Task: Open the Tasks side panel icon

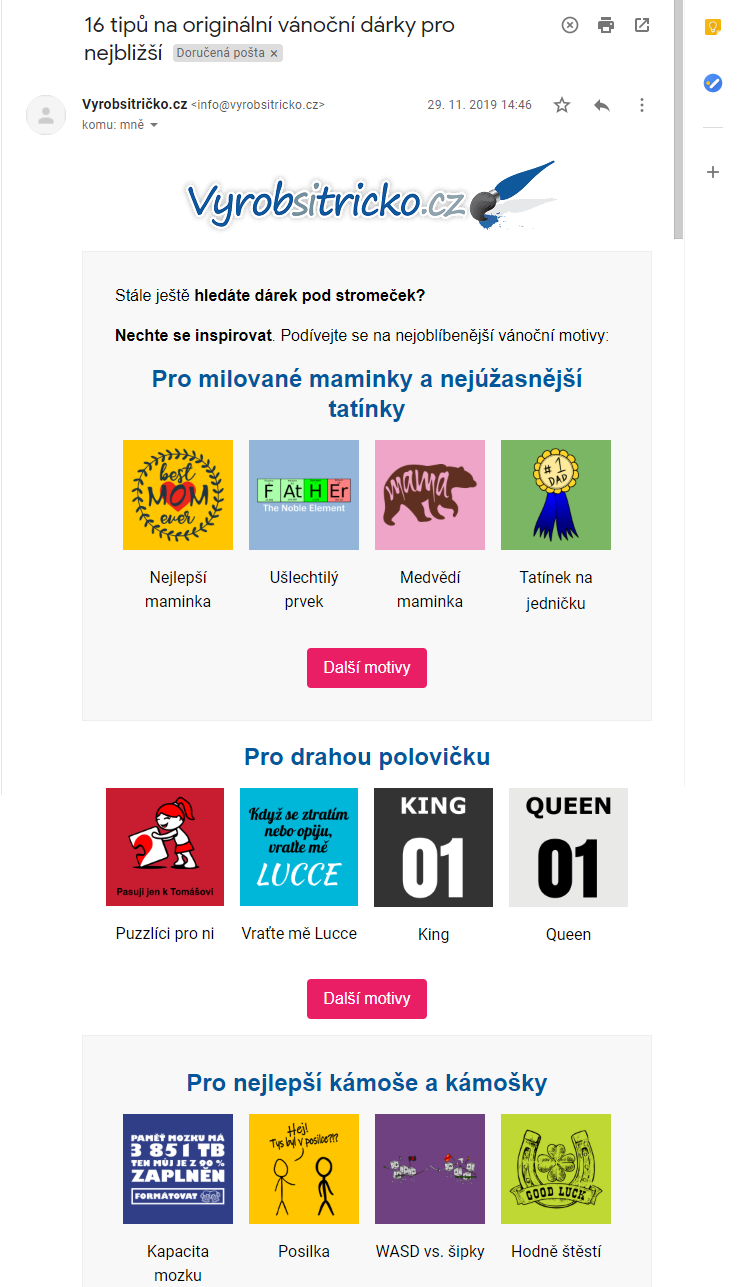Action: coord(712,83)
